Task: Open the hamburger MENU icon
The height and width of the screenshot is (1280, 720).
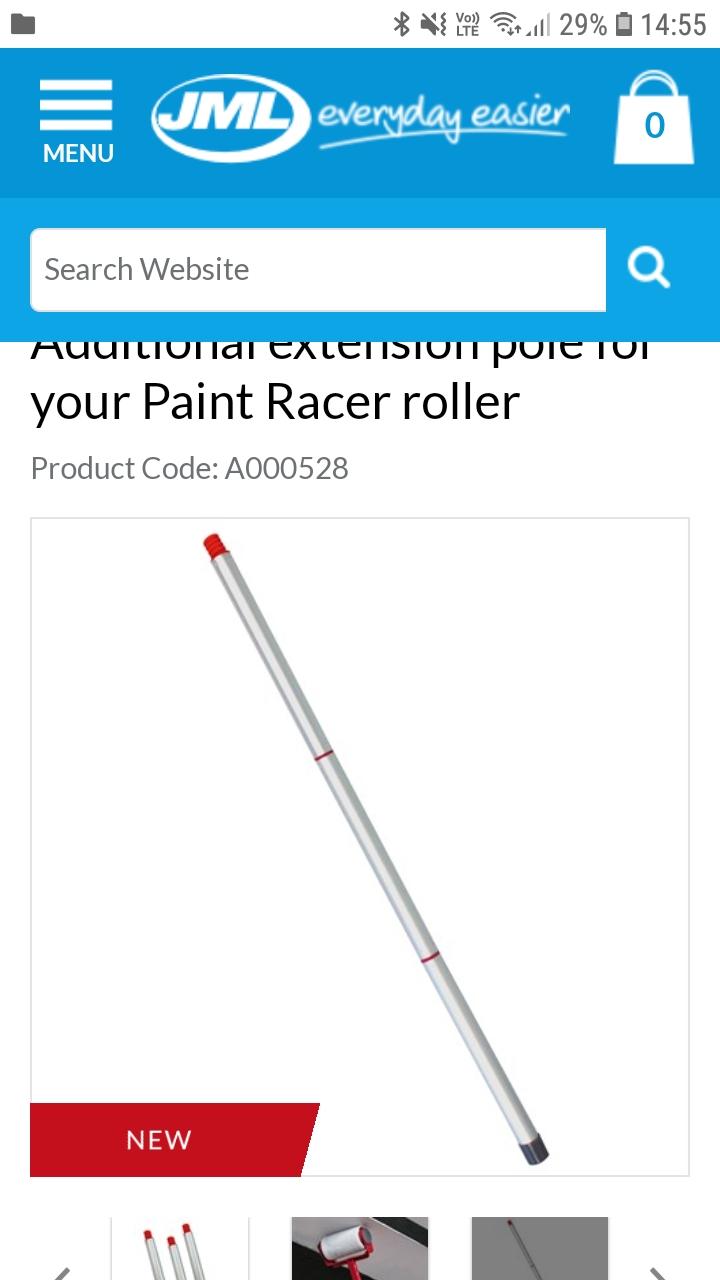Action: point(76,103)
